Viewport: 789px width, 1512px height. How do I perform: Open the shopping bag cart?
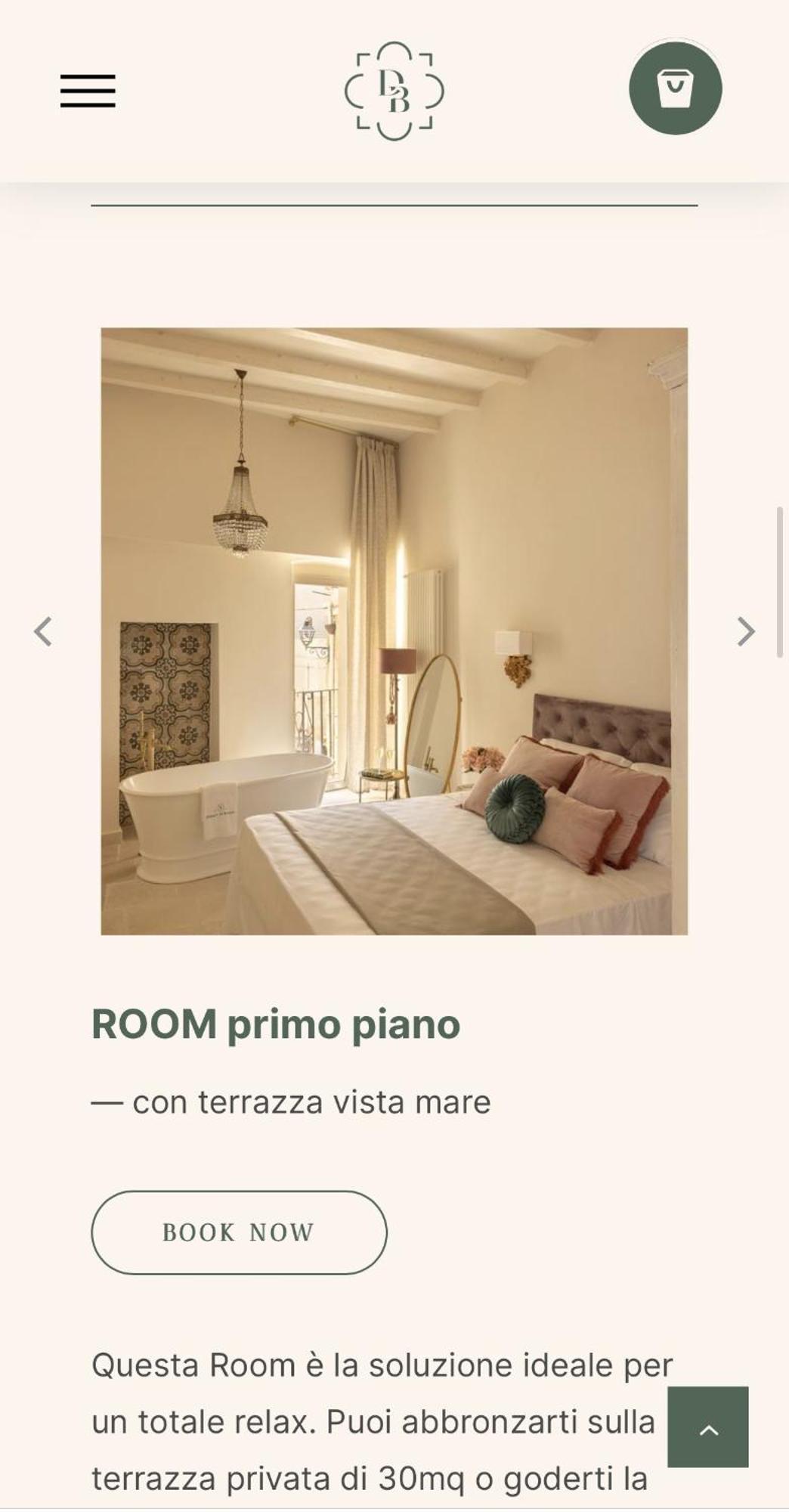[675, 88]
